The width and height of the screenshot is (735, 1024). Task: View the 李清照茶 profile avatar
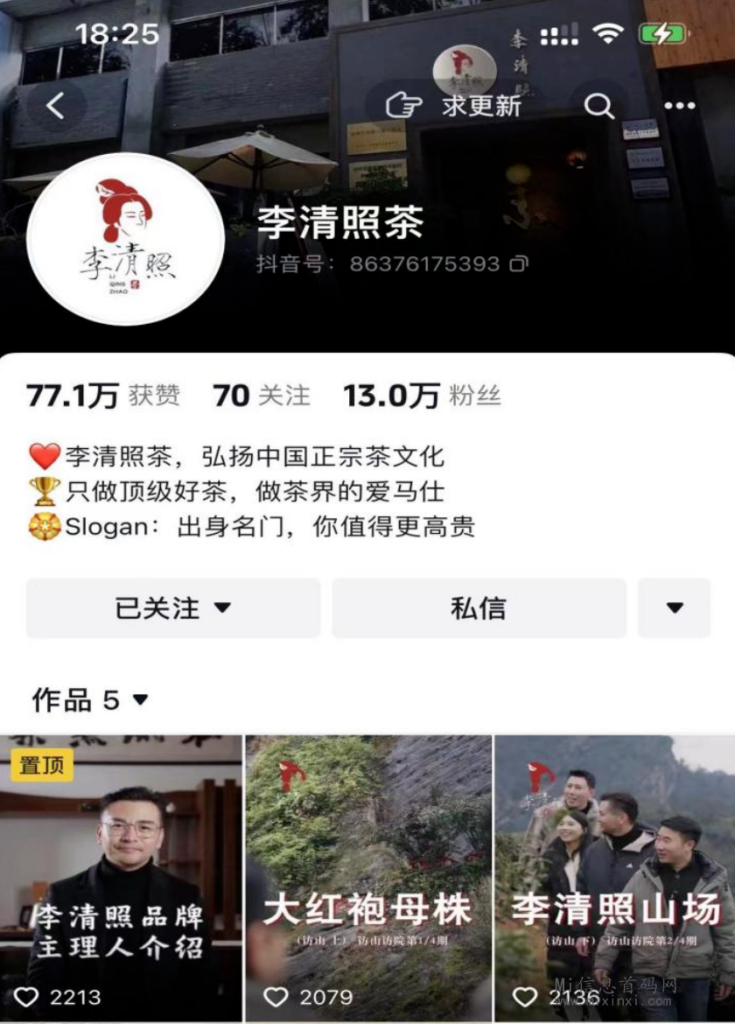tap(125, 239)
